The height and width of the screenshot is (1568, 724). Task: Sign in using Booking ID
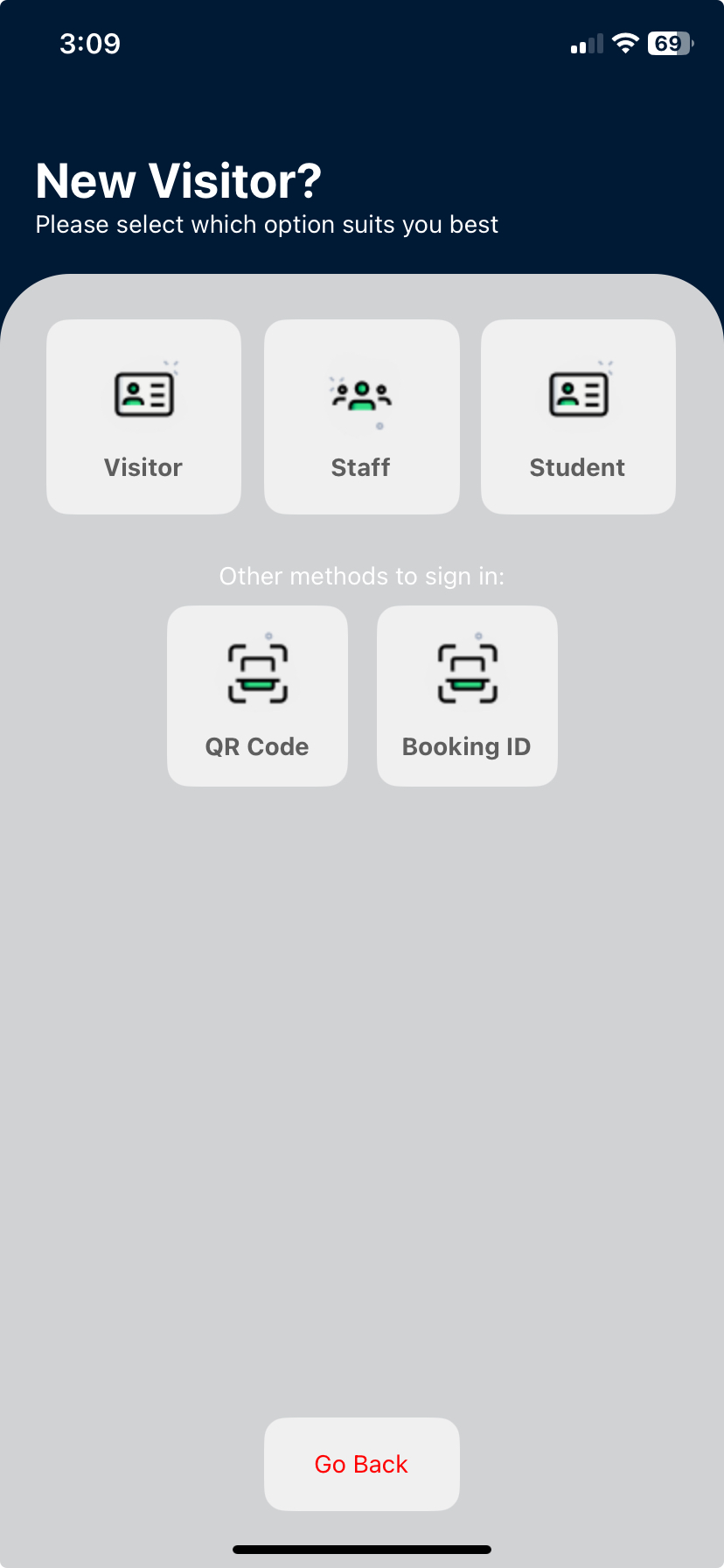coord(467,696)
